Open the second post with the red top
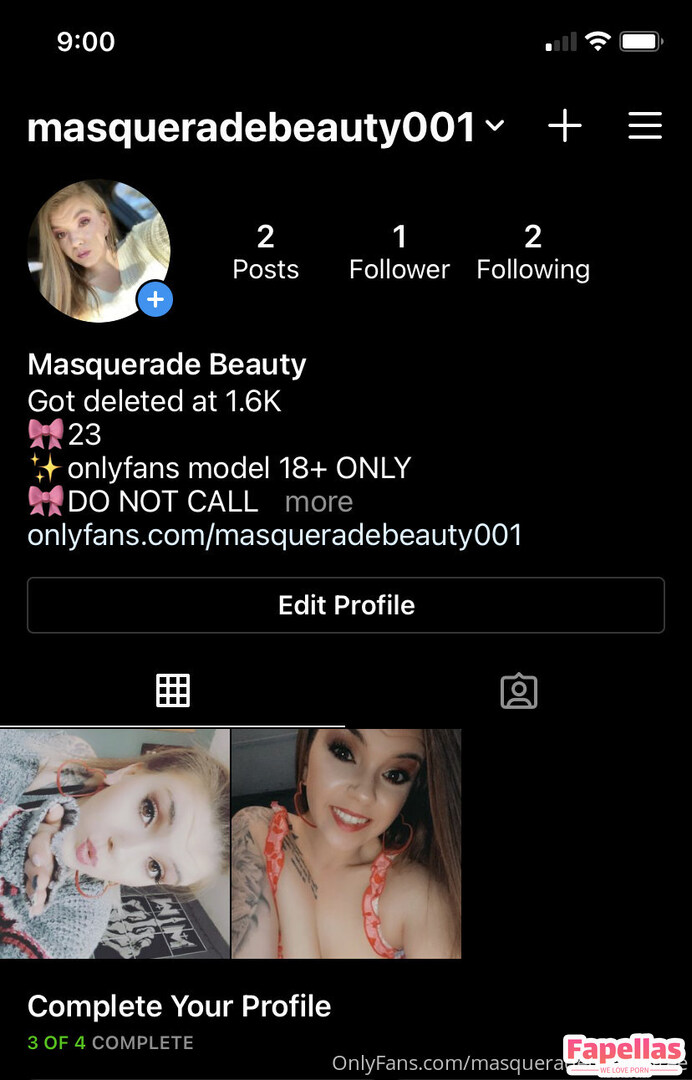Image resolution: width=692 pixels, height=1080 pixels. point(346,844)
